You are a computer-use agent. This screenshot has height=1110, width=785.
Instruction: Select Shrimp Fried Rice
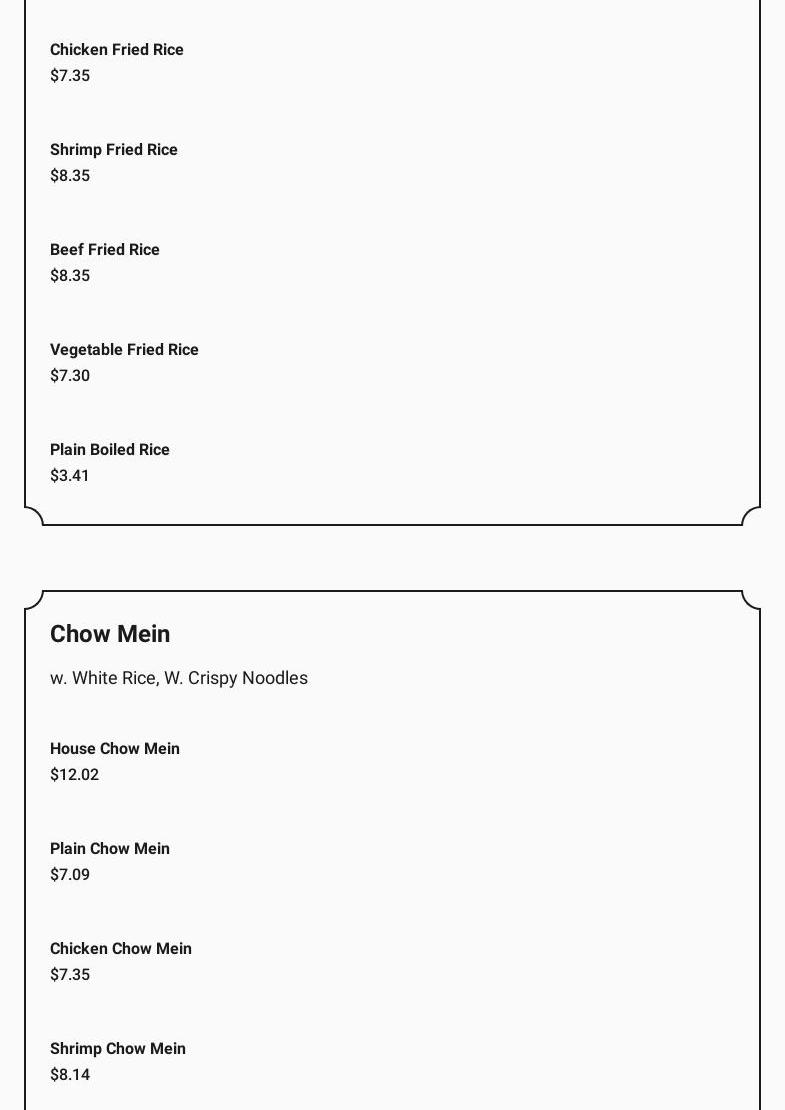(114, 150)
